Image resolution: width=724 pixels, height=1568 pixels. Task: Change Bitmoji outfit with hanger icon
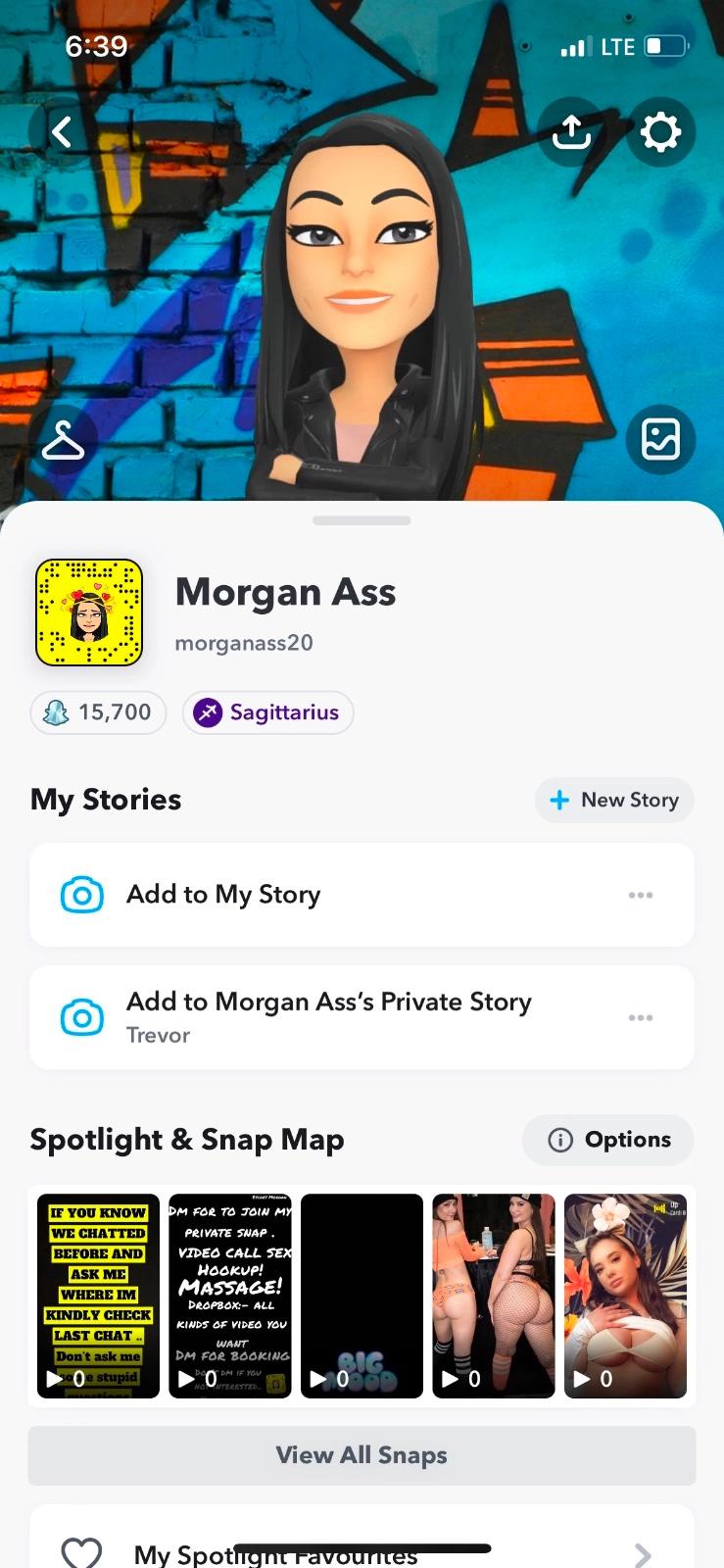[63, 440]
